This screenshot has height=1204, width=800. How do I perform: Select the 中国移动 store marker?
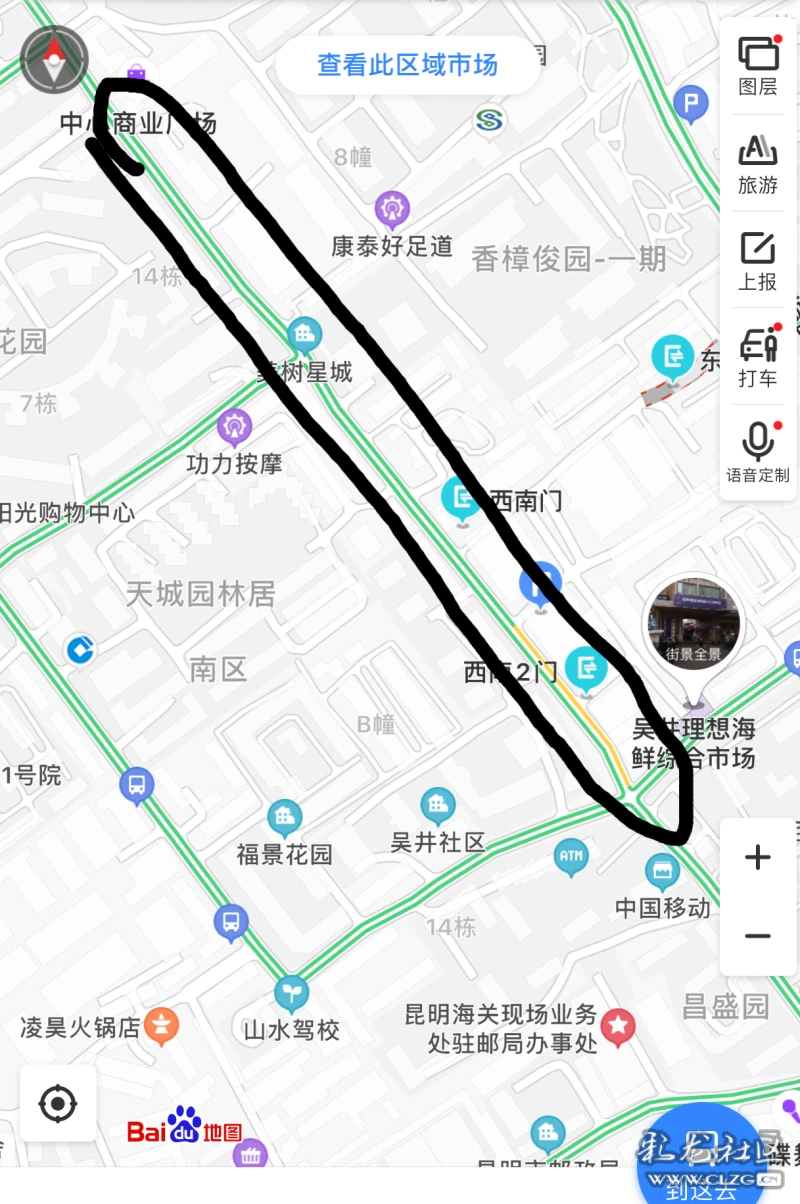pos(661,873)
